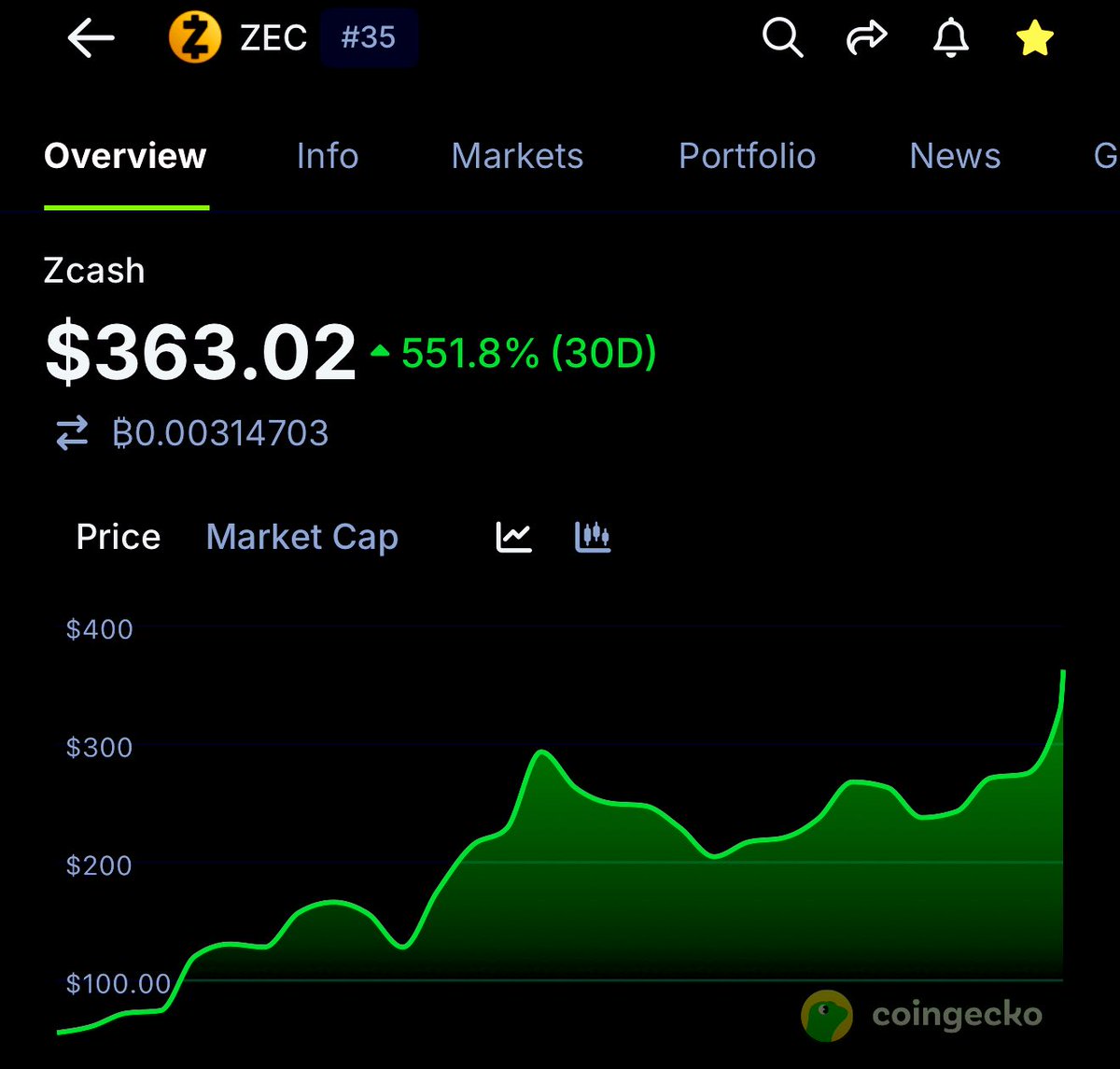Share the Zcash coin page
This screenshot has width=1120, height=1069.
point(866,38)
